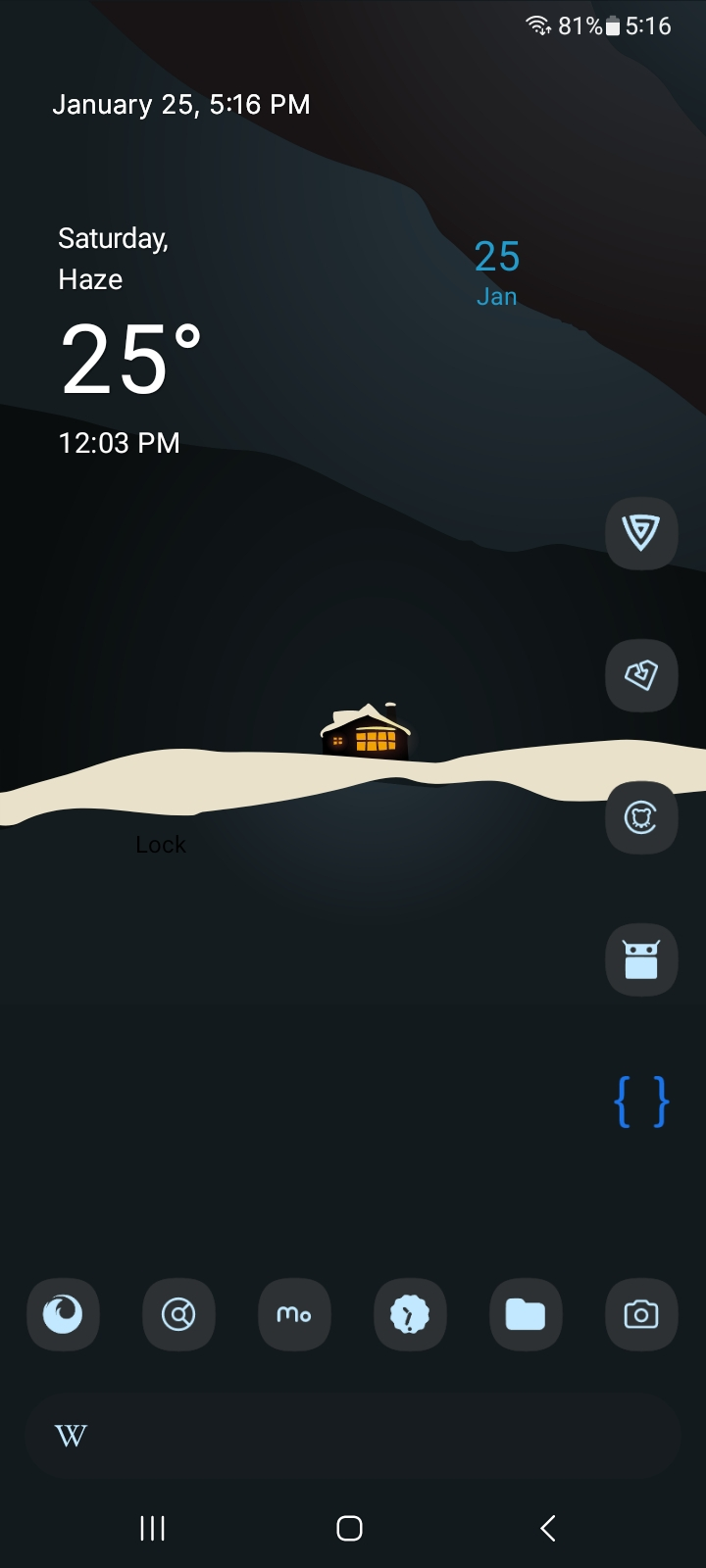This screenshot has width=706, height=1568.
Task: Open the circular target icon in dock
Action: (178, 1314)
